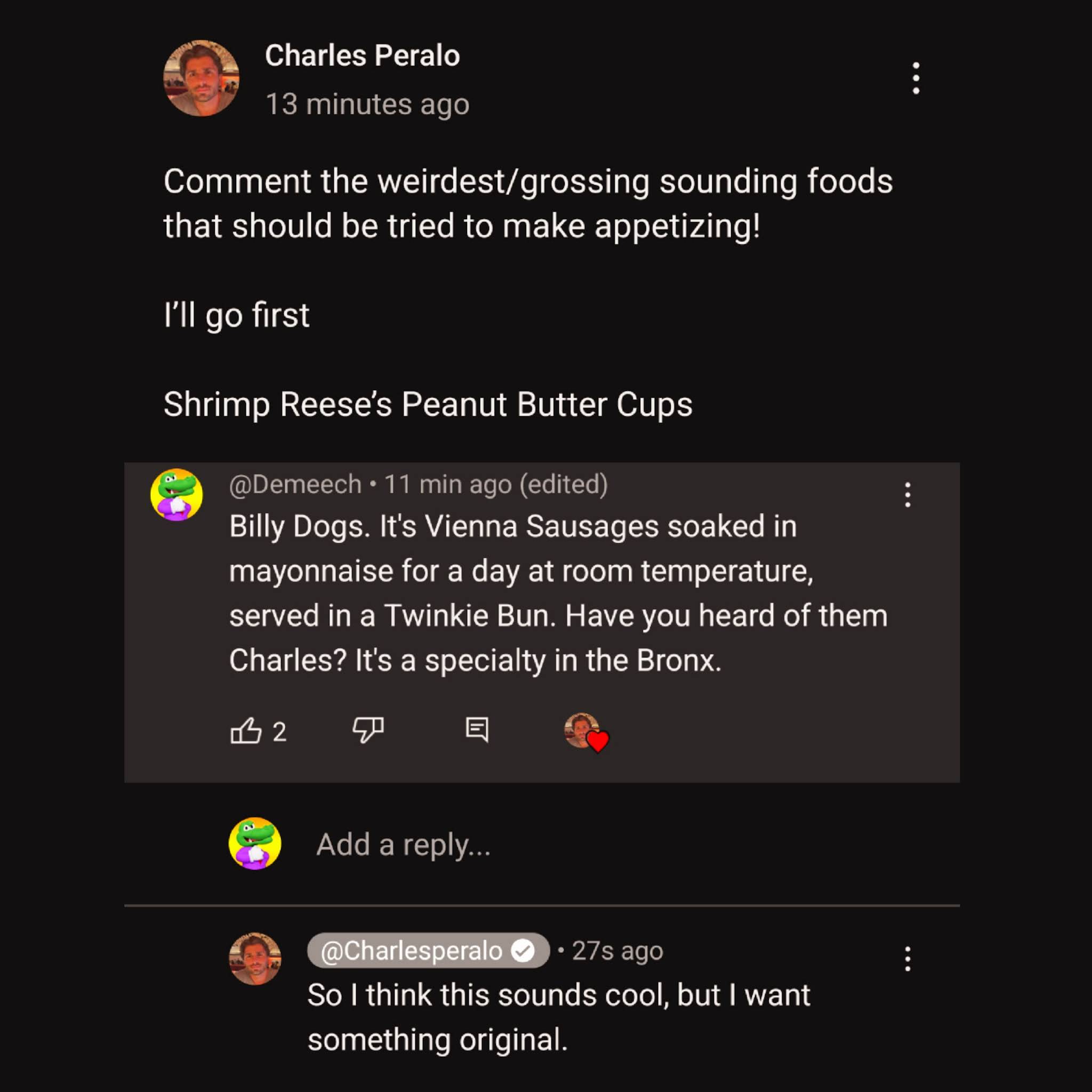Open @Demeech's avatar beside the Billy Dogs comment
Viewport: 1092px width, 1092px height.
(x=176, y=495)
